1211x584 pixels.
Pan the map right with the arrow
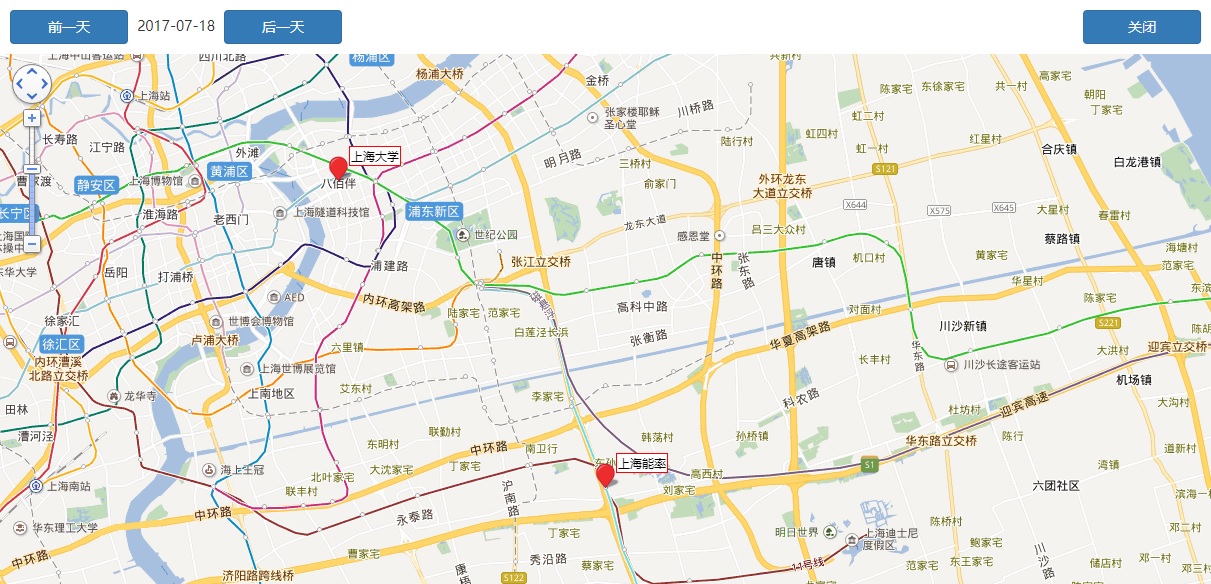43,84
